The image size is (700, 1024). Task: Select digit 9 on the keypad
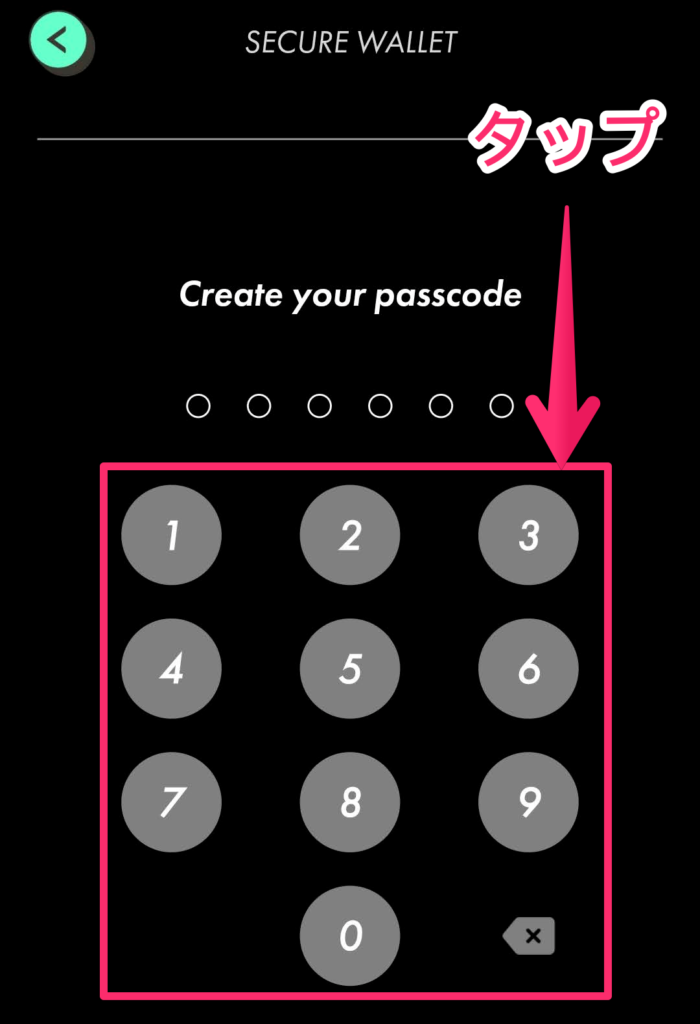coord(528,802)
